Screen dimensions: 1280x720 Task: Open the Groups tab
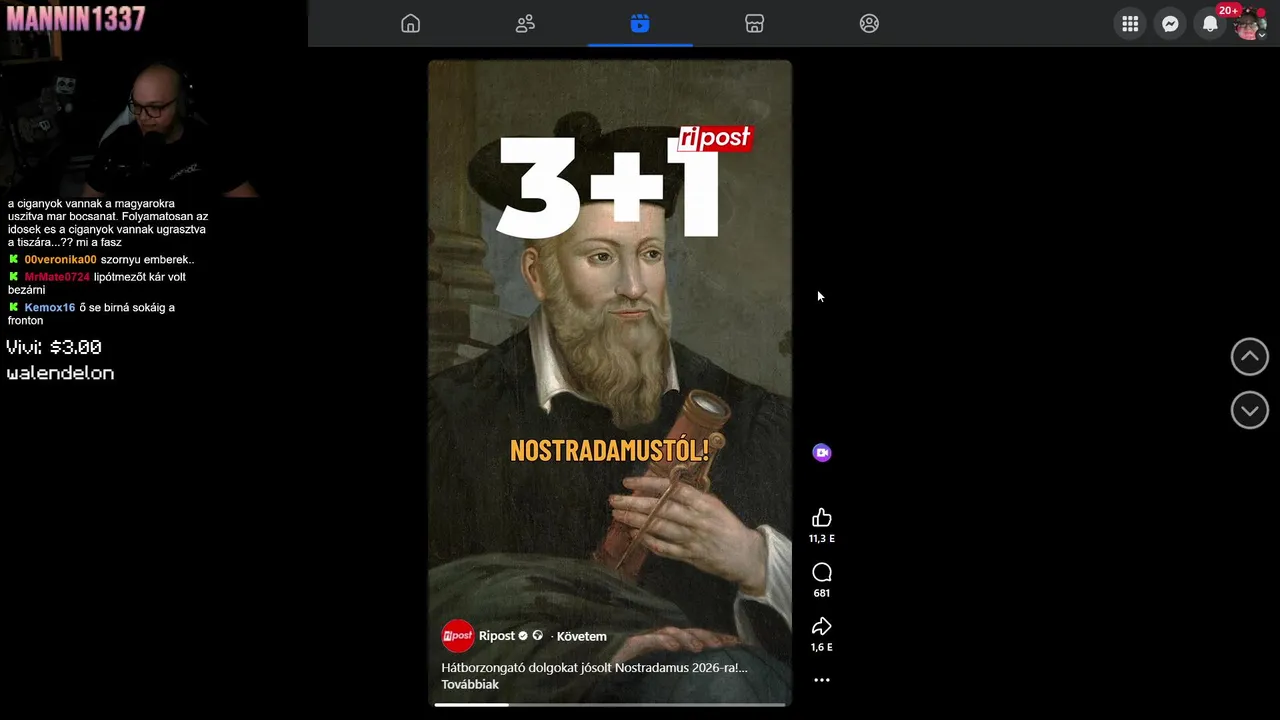click(869, 24)
